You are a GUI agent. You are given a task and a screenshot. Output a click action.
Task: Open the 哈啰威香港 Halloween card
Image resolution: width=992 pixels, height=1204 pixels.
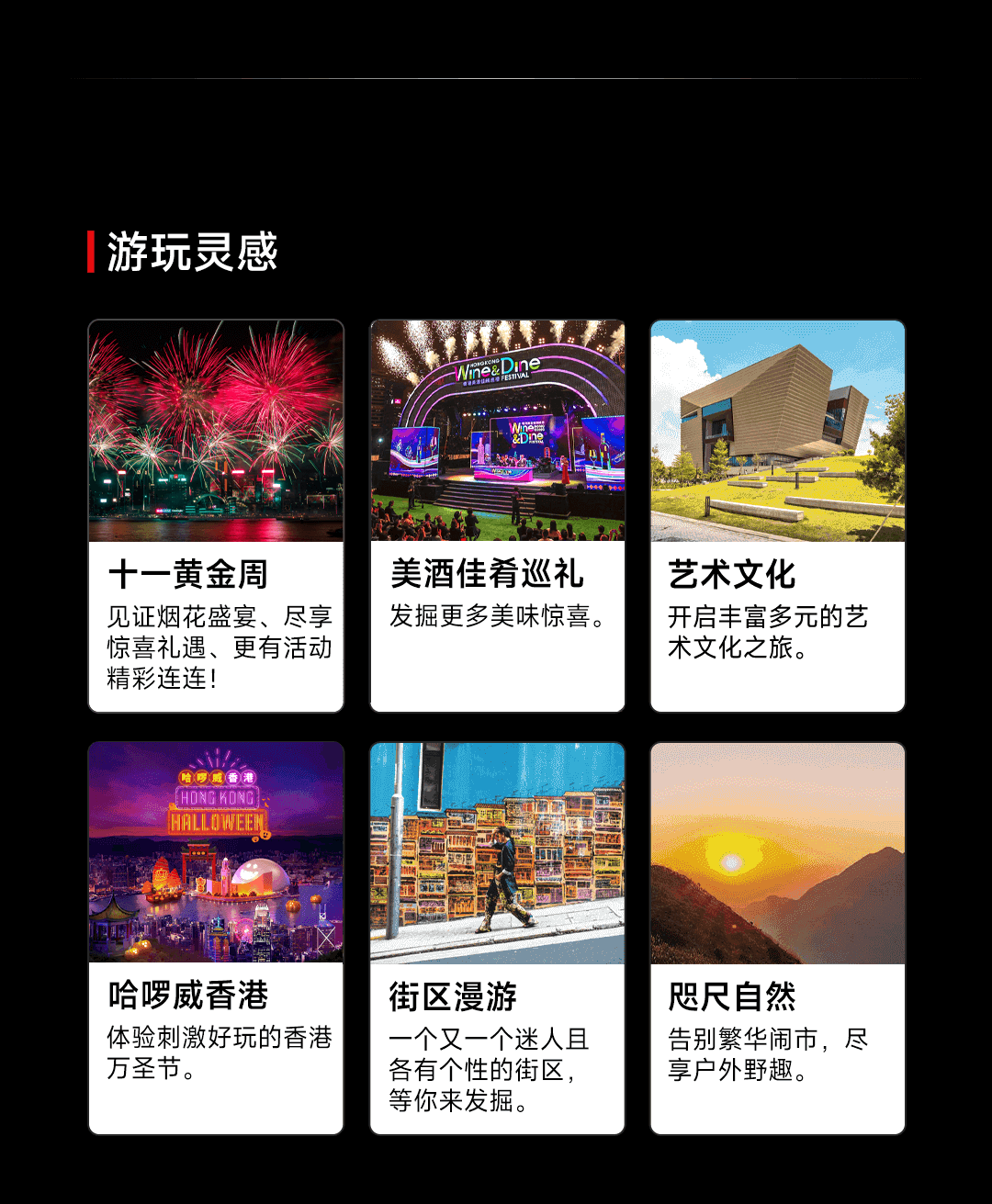pyautogui.click(x=216, y=938)
